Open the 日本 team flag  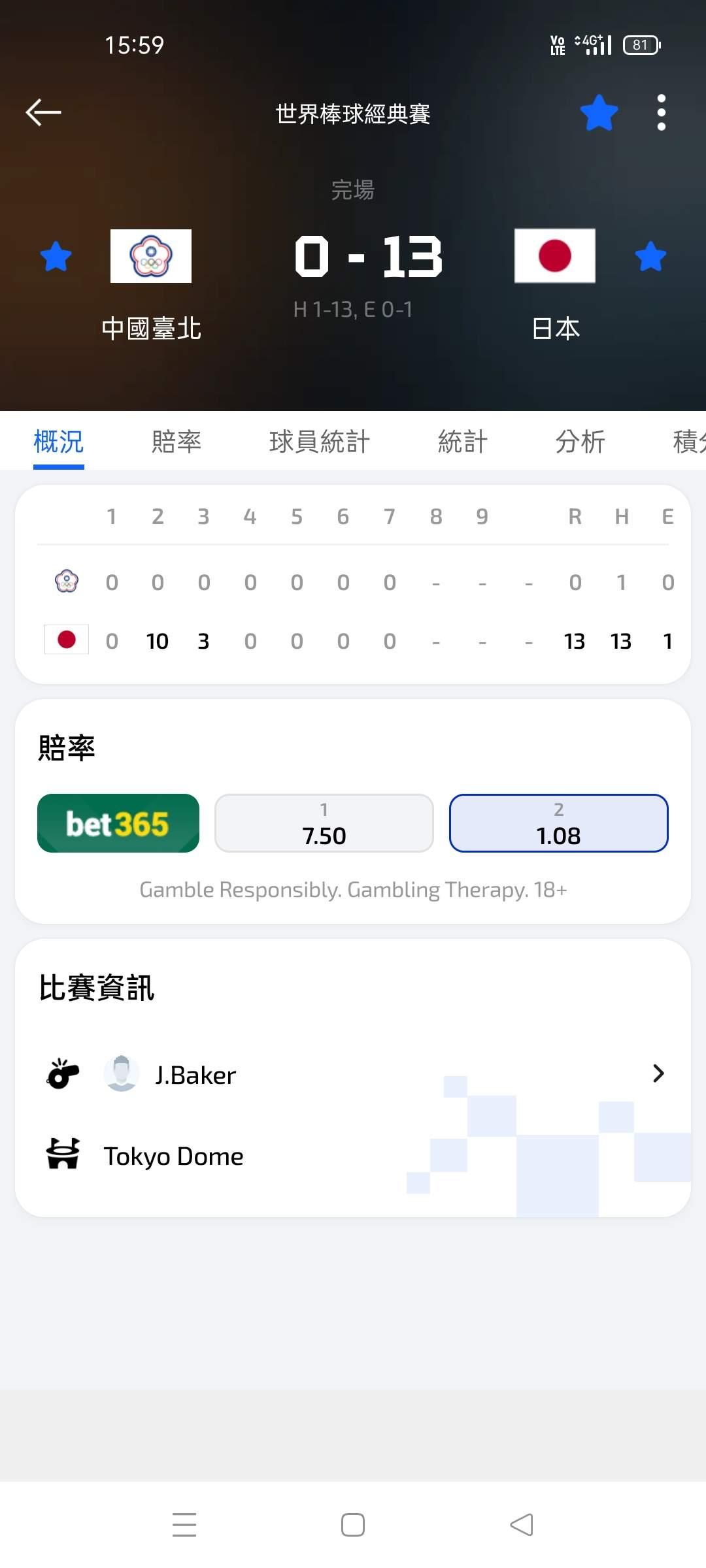click(555, 256)
